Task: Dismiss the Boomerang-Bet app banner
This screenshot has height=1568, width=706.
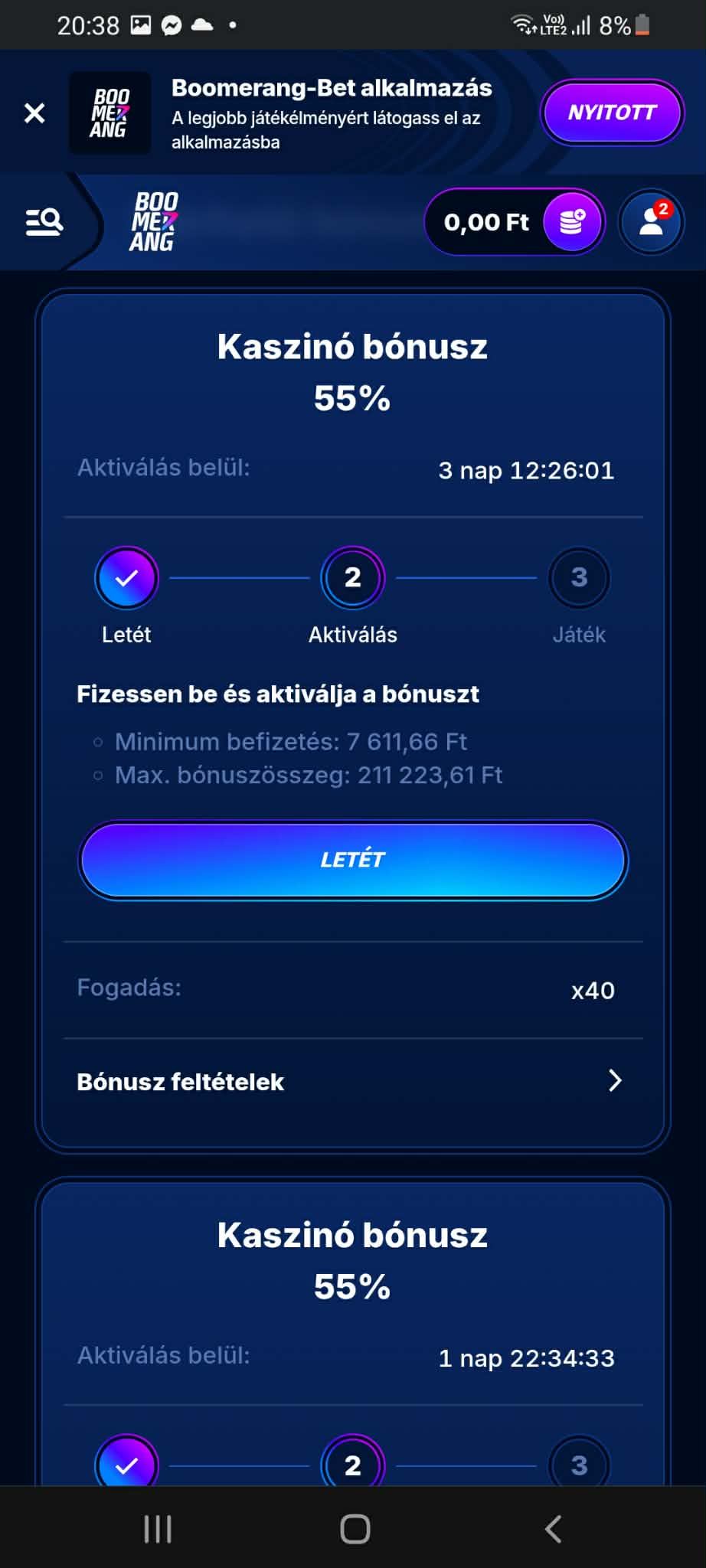Action: point(34,113)
